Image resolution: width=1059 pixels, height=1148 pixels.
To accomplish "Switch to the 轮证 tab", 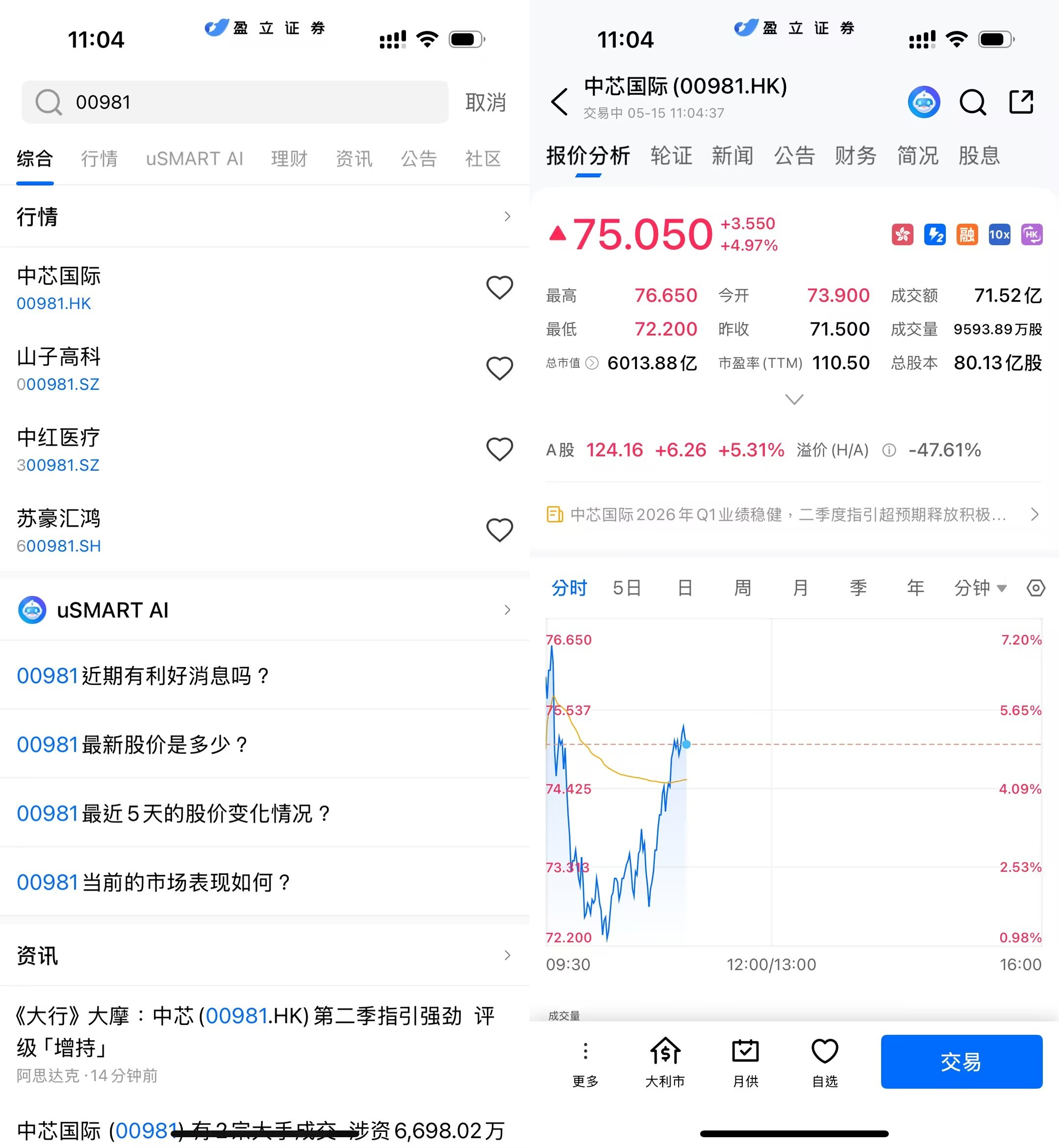I will pos(671,156).
